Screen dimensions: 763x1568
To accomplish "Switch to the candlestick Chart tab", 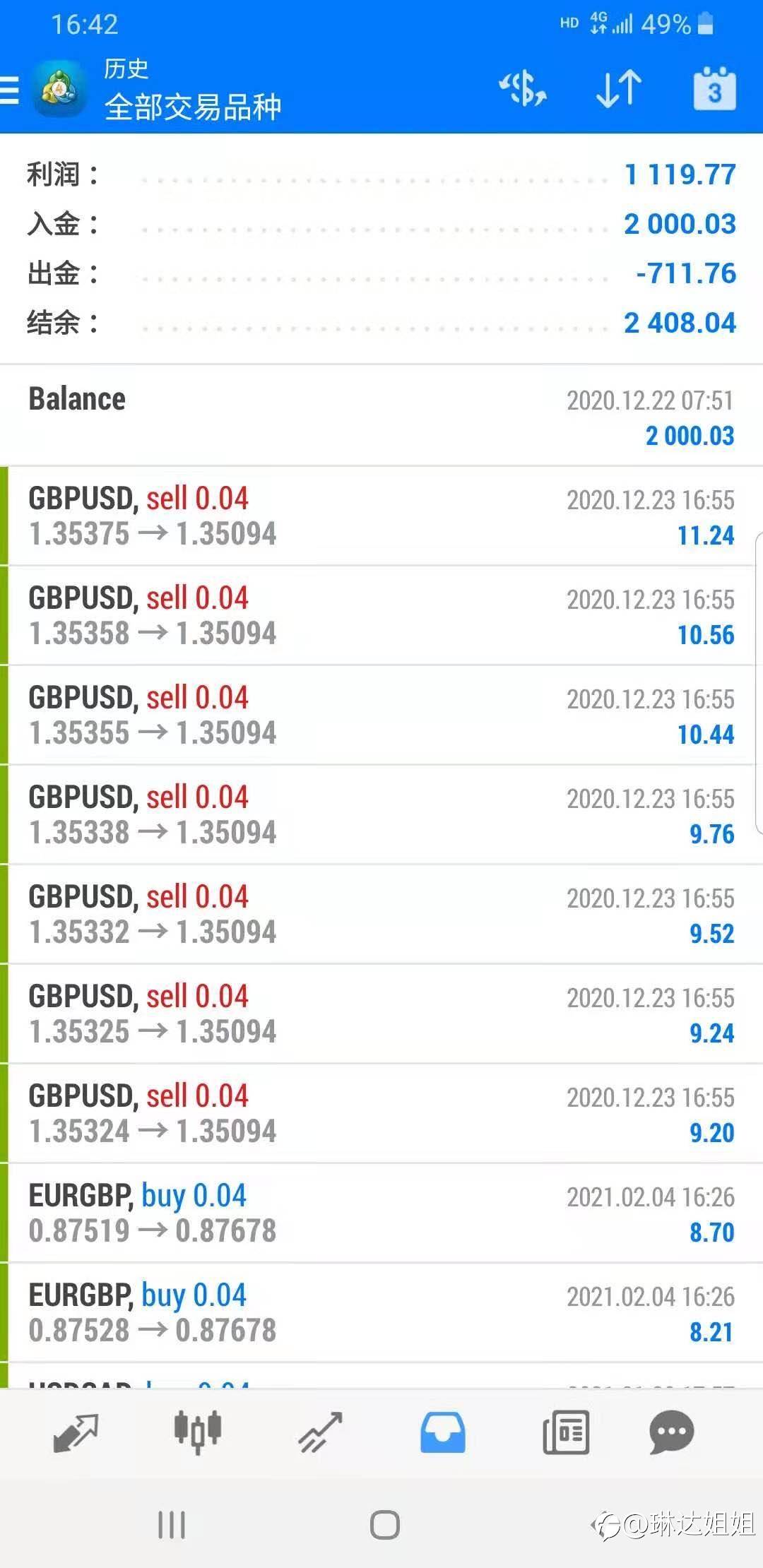I will pyautogui.click(x=198, y=1432).
